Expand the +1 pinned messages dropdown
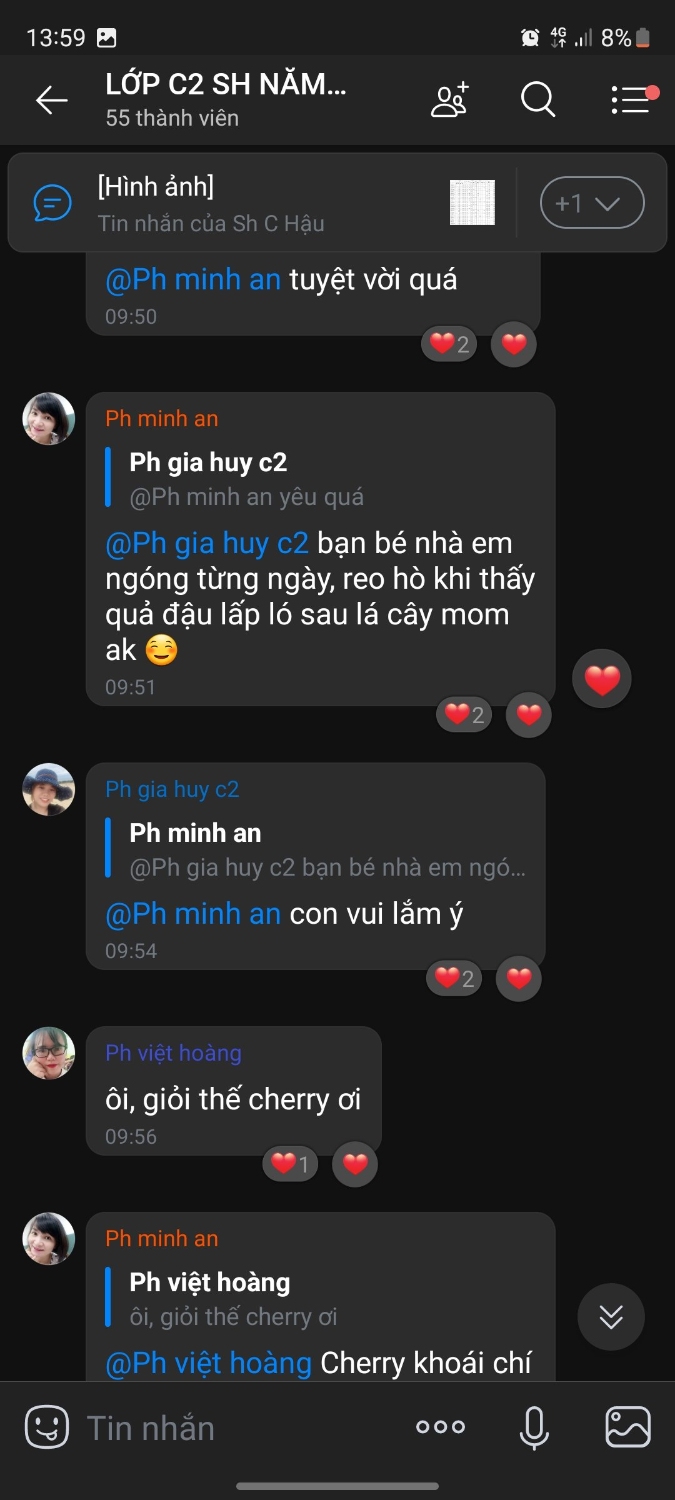675x1500 pixels. pyautogui.click(x=592, y=203)
